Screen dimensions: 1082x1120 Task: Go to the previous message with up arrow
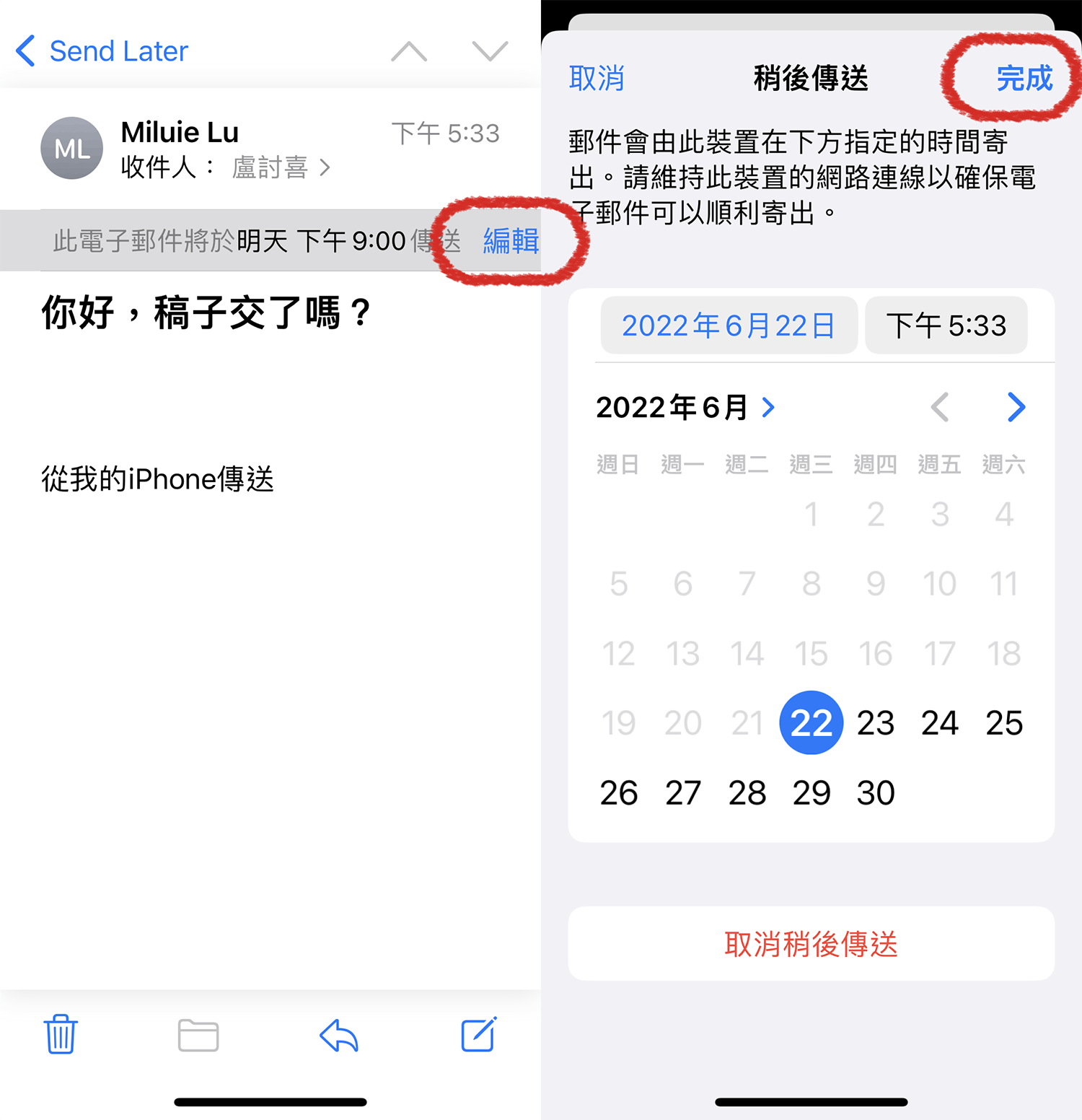[x=409, y=51]
